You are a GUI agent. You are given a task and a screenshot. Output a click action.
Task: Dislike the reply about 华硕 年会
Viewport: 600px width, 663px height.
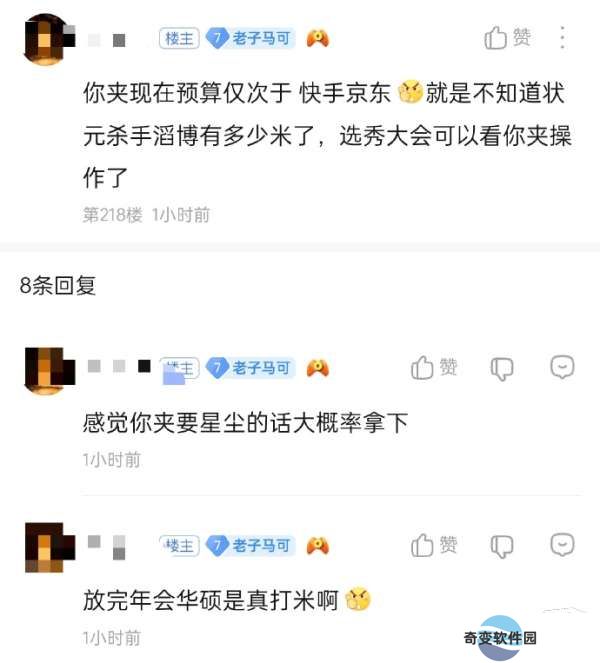pyautogui.click(x=501, y=545)
